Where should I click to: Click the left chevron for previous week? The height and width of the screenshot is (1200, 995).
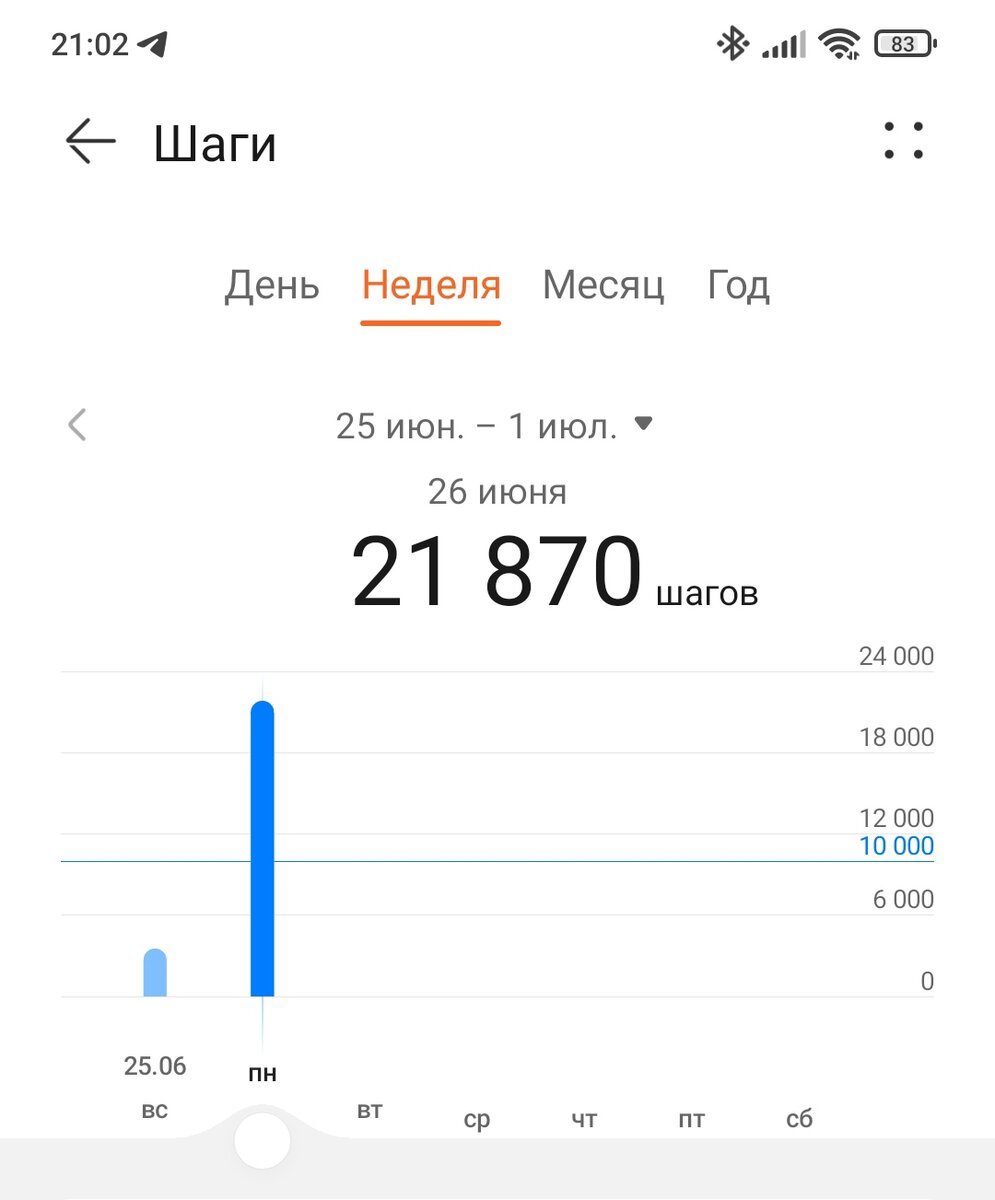76,424
